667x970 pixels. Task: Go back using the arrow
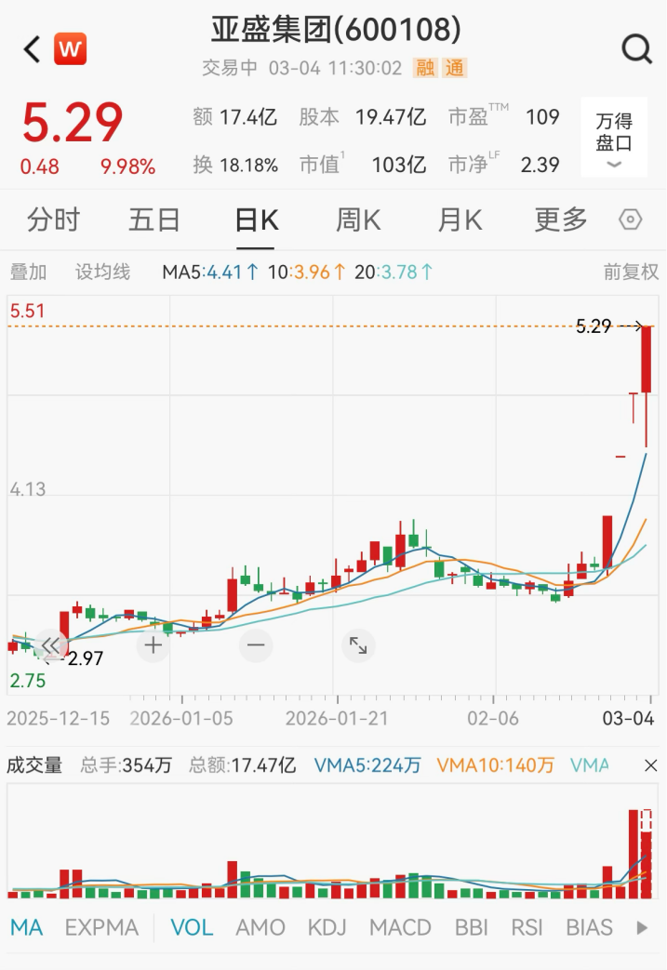tap(32, 48)
